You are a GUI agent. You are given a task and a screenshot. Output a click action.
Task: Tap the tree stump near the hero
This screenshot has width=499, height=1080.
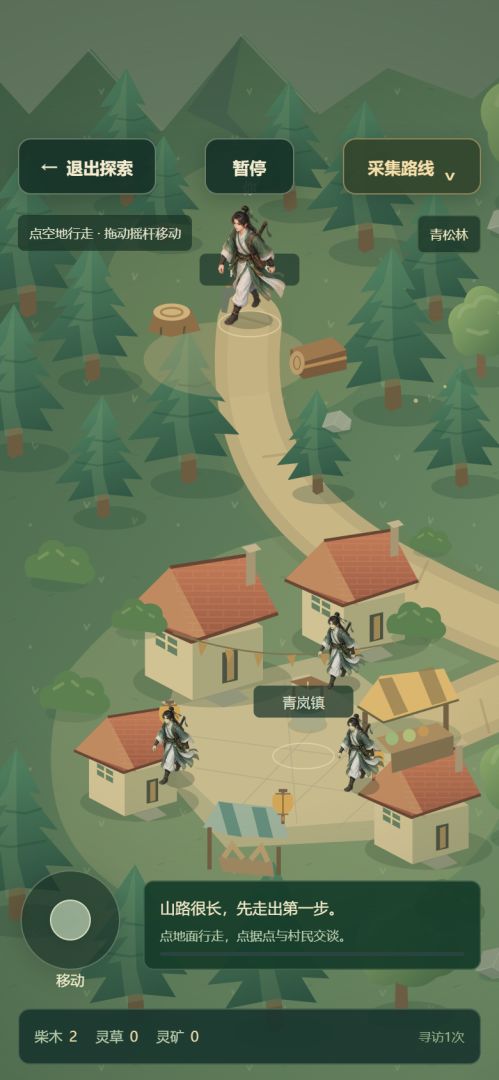(174, 320)
